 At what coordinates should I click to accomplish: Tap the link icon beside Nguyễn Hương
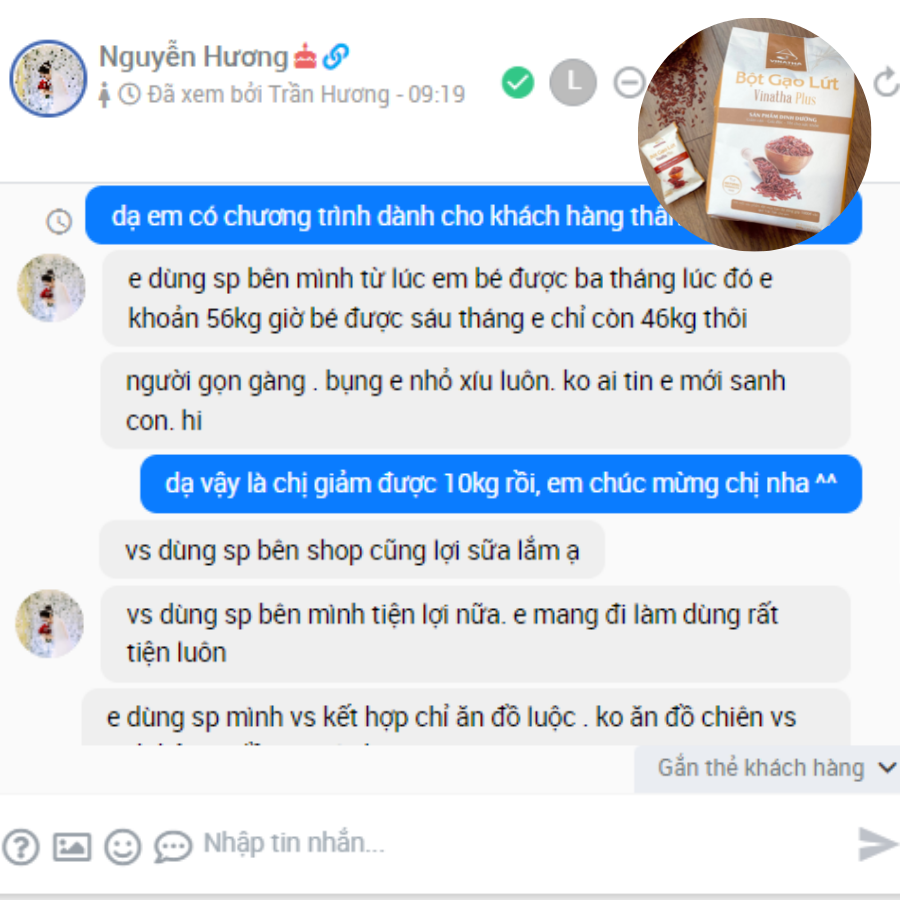[336, 58]
